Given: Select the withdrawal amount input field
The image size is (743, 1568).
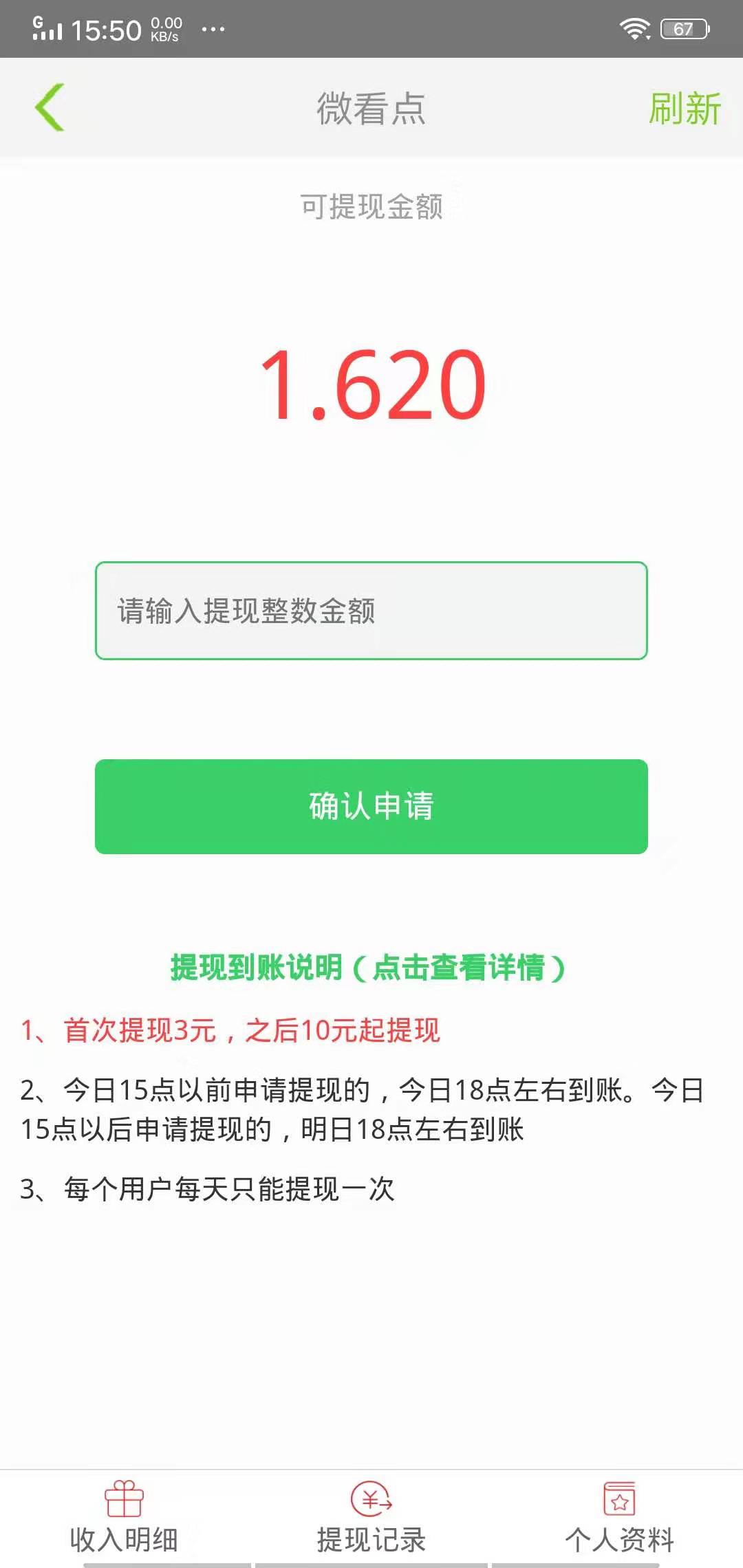Looking at the screenshot, I should tap(371, 611).
